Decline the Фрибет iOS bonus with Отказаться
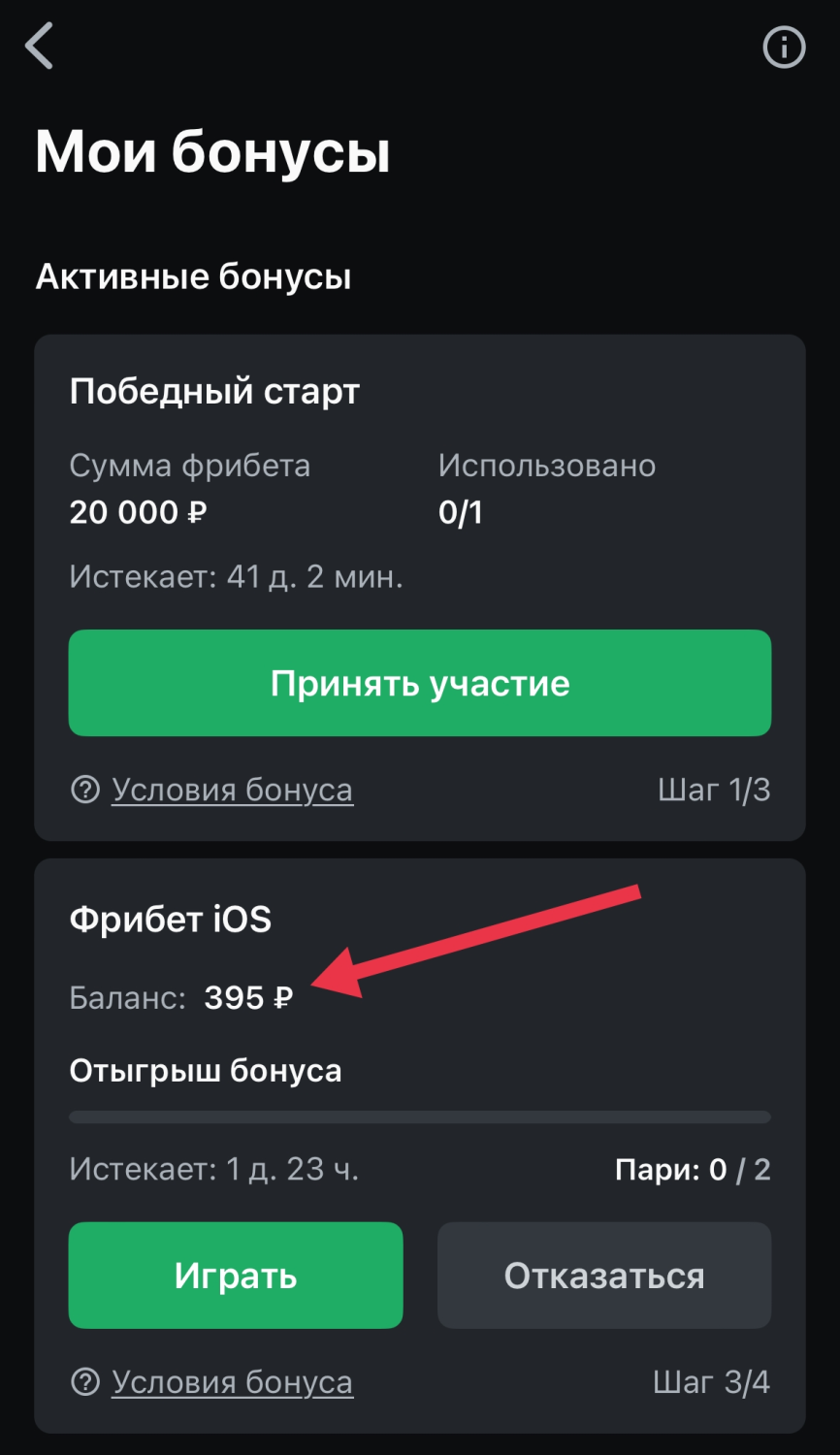The height and width of the screenshot is (1455, 840). (603, 1275)
